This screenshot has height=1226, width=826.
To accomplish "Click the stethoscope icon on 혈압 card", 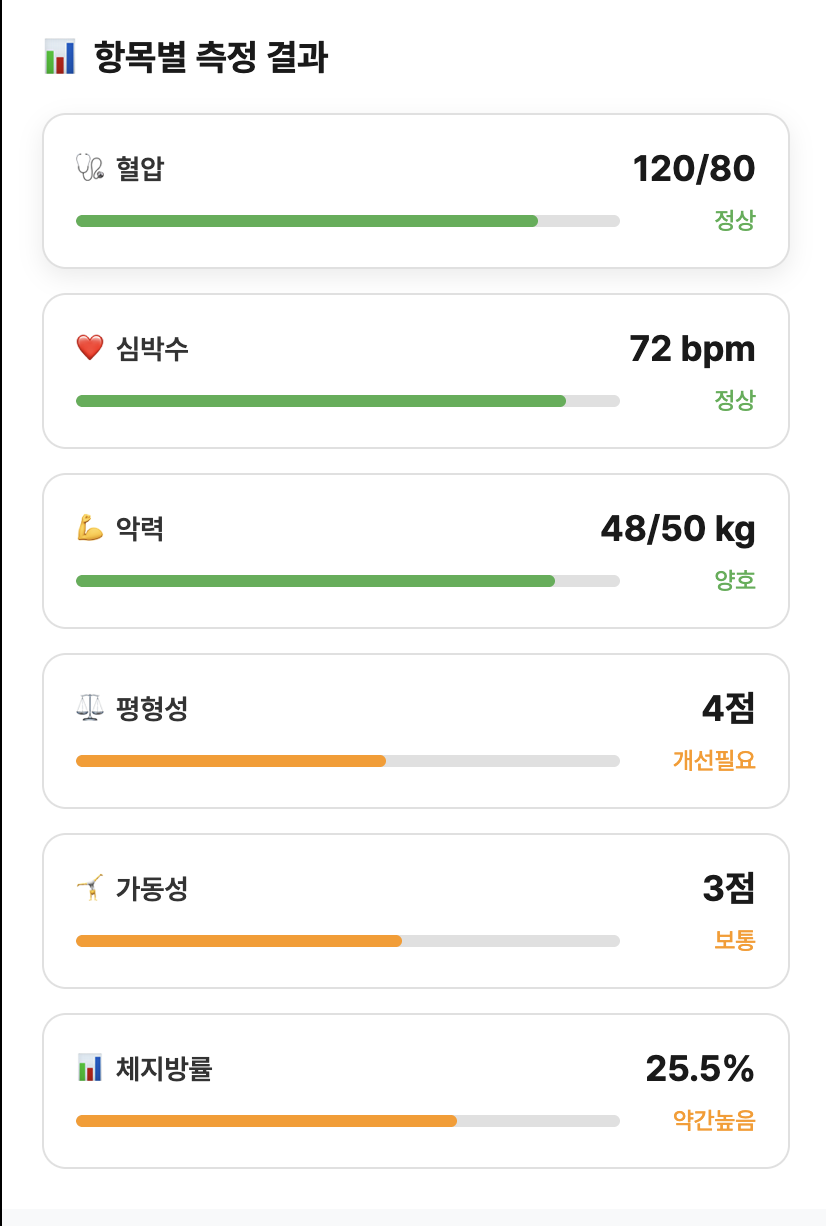I will point(90,168).
